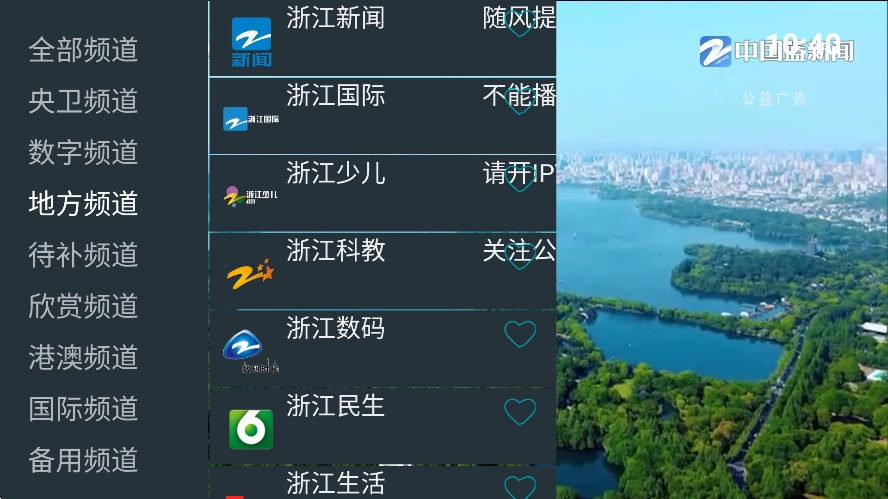Tap the heart icon for 浙江生活
The height and width of the screenshot is (499, 888).
(520, 487)
